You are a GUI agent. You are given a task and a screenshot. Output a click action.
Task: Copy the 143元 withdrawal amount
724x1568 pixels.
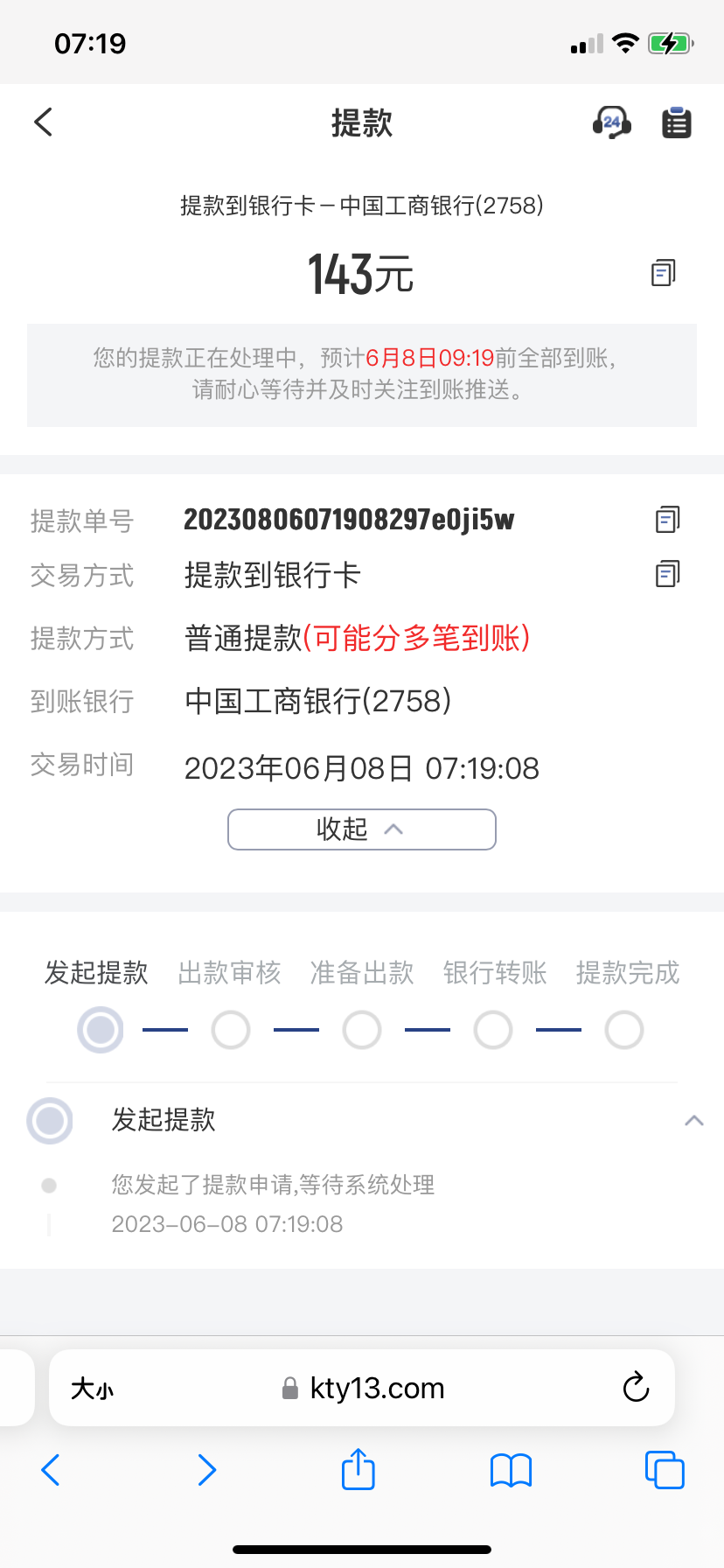pos(664,273)
